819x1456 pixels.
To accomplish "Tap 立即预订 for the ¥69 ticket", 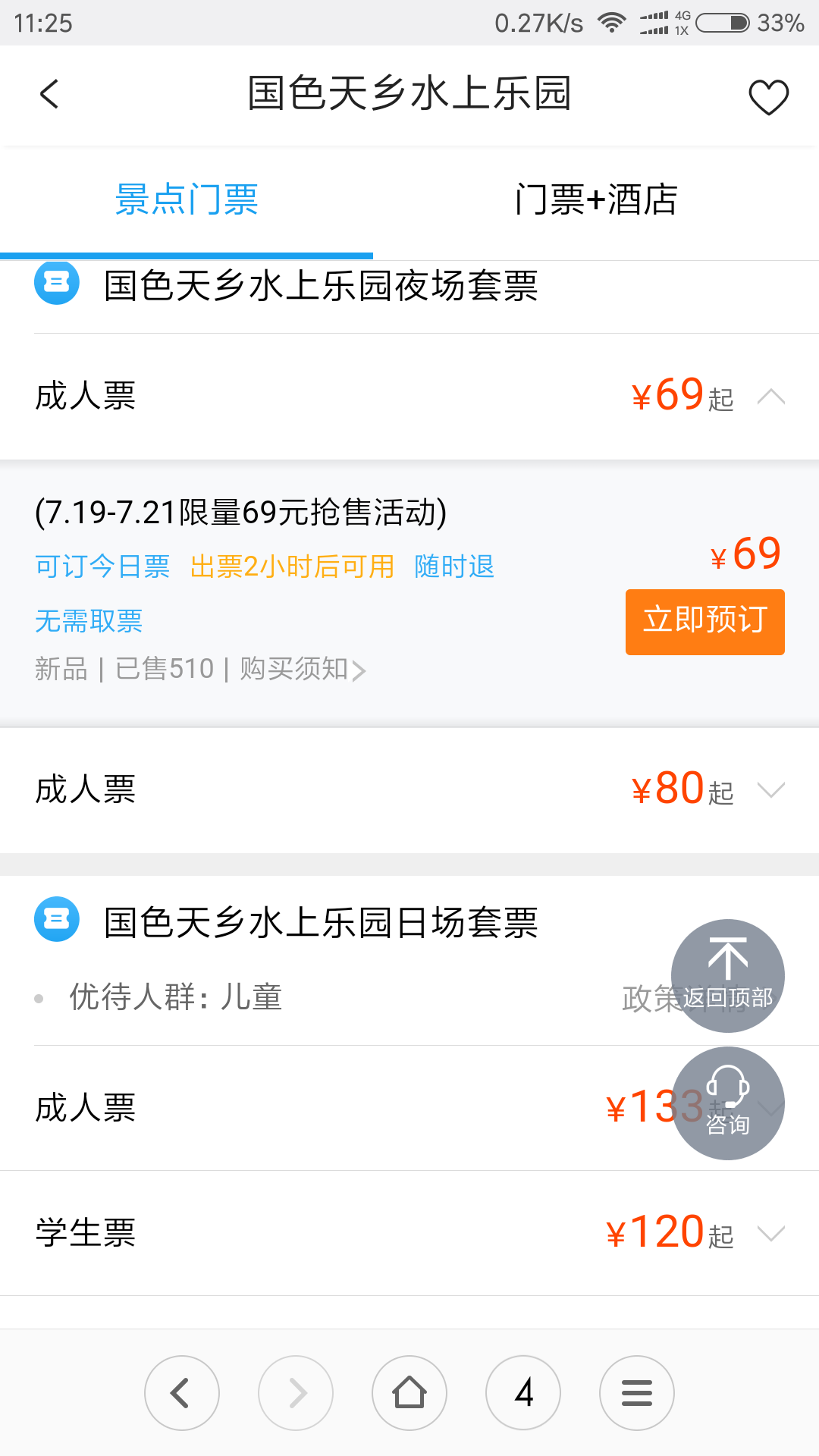I will (705, 622).
